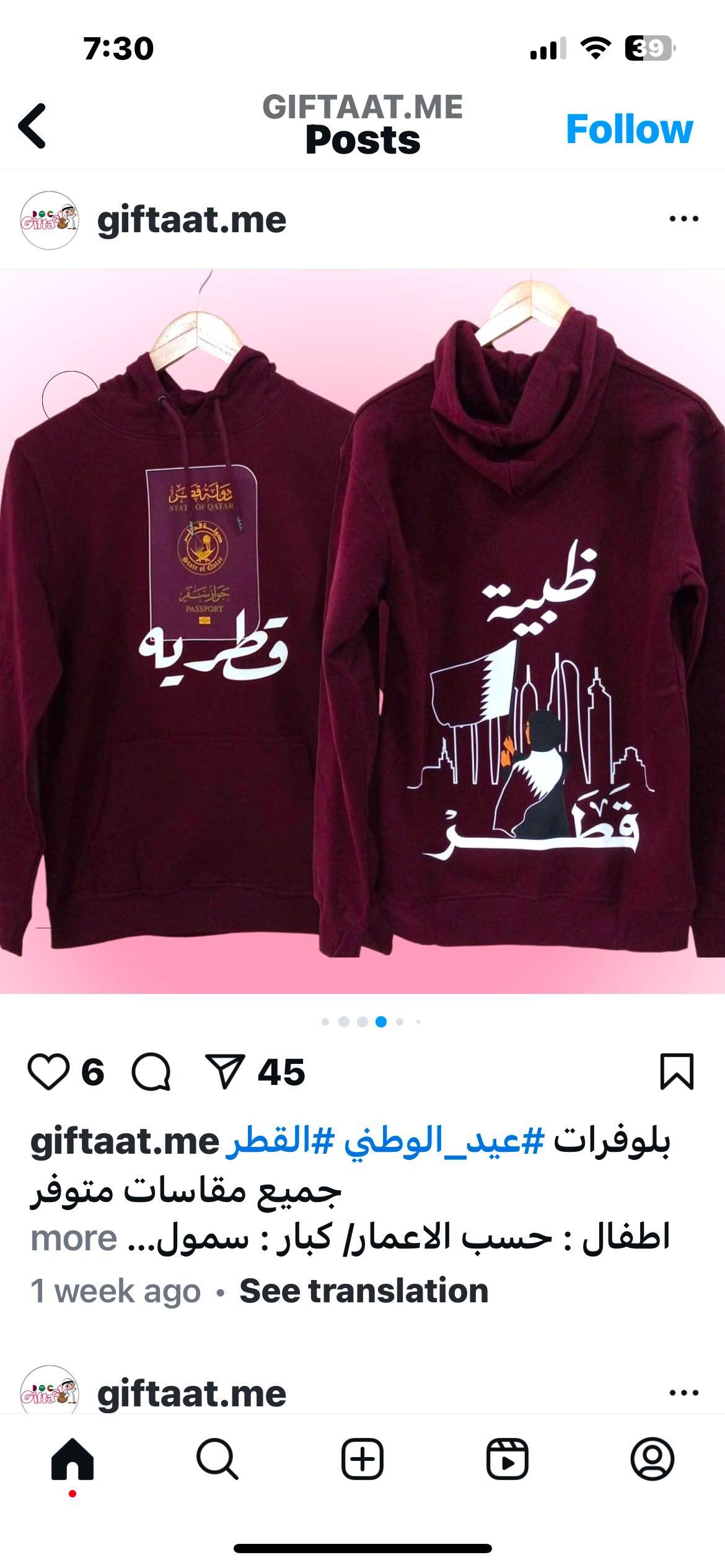Open comments on the hoodie post
This screenshot has height=1568, width=725.
(151, 1072)
